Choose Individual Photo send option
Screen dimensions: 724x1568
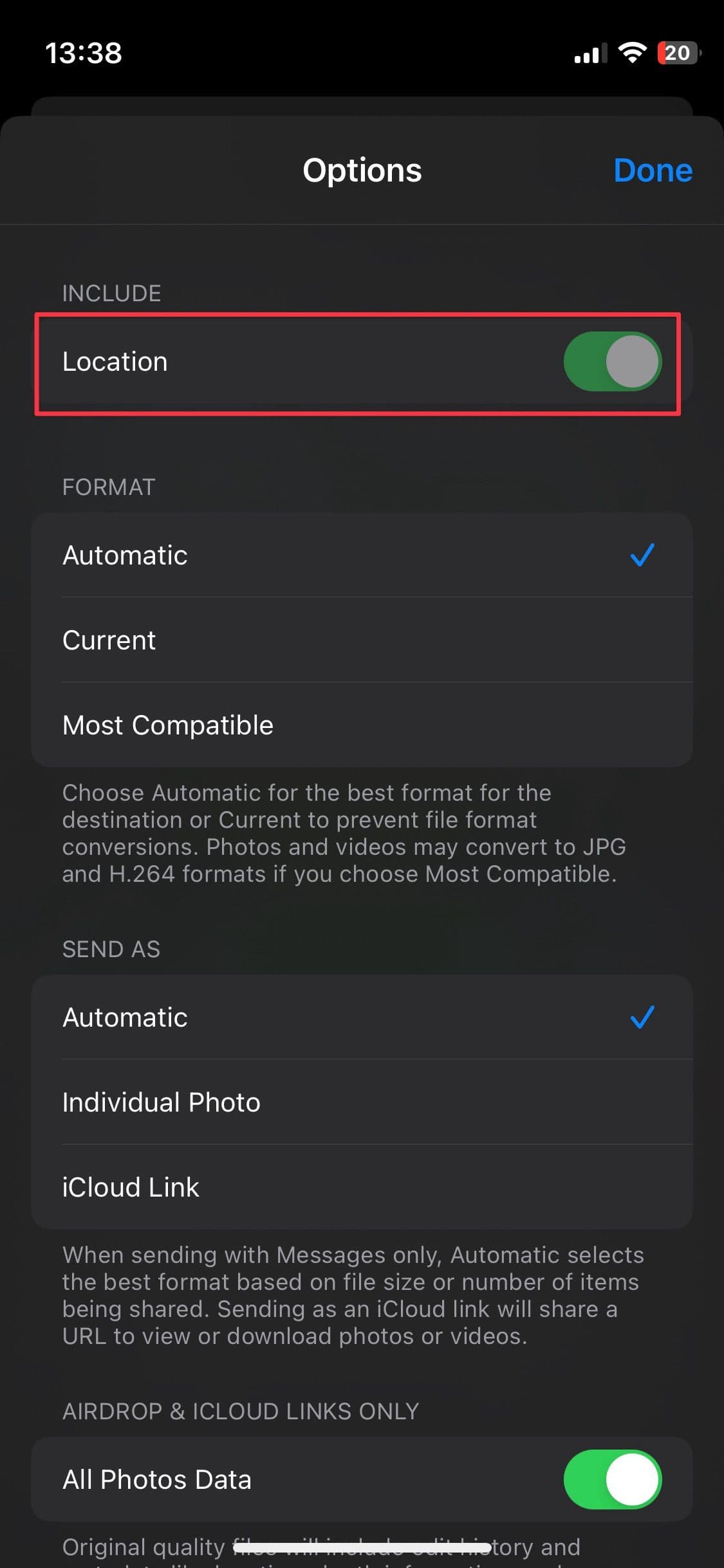pos(360,1103)
